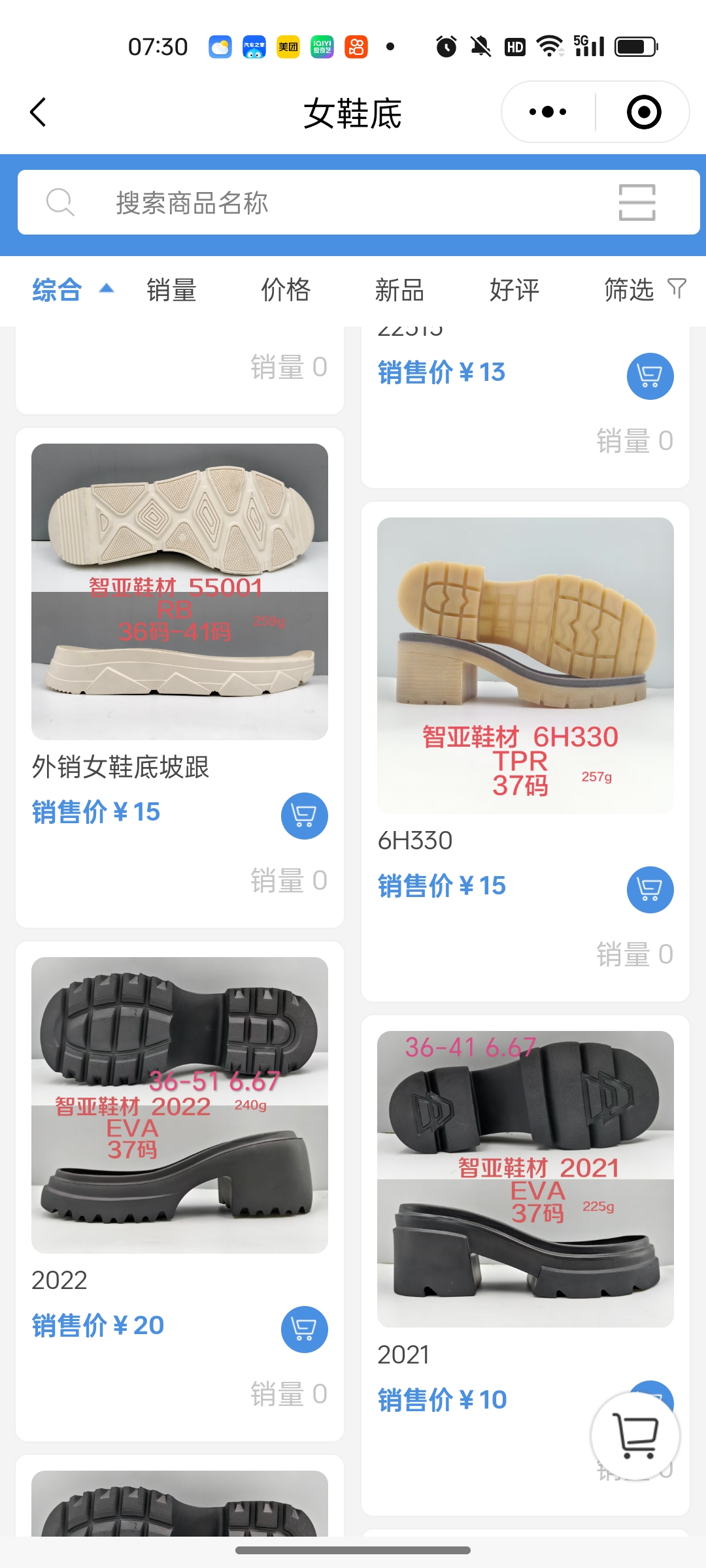This screenshot has height=1568, width=706.
Task: Add the 2022 sole to cart
Action: 304,1329
